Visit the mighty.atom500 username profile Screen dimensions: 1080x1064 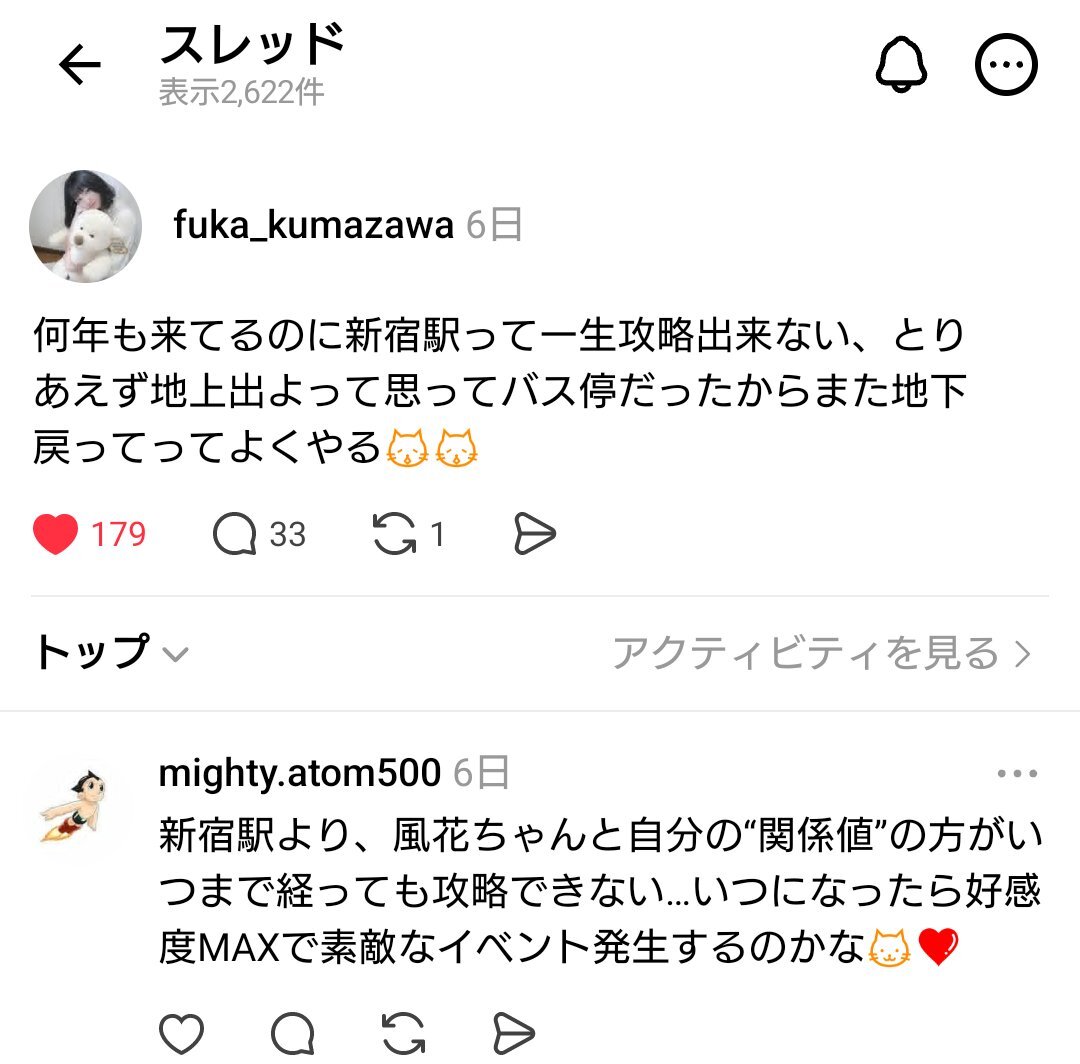pos(299,773)
